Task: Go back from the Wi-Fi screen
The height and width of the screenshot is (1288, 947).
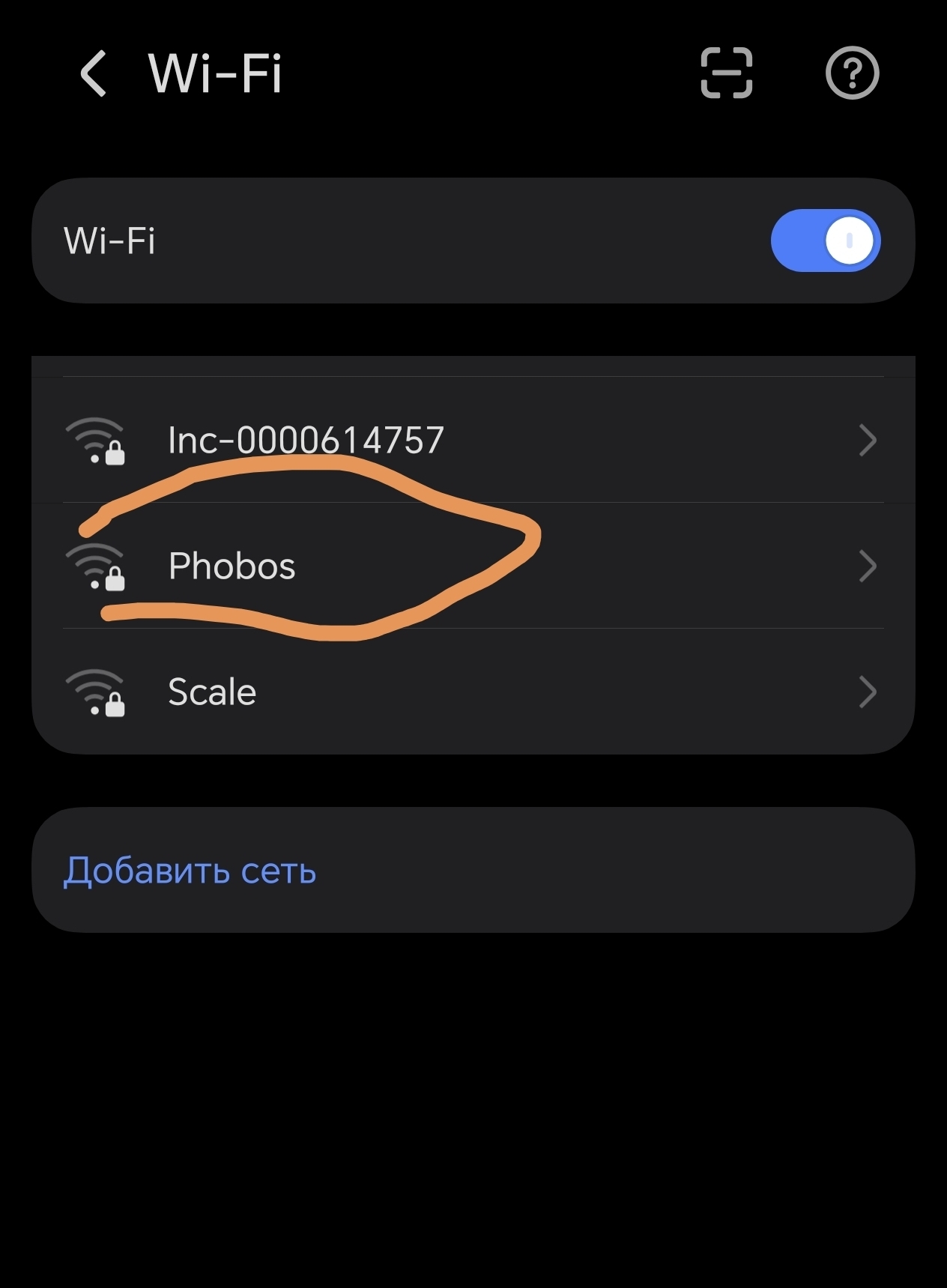Action: coord(94,73)
